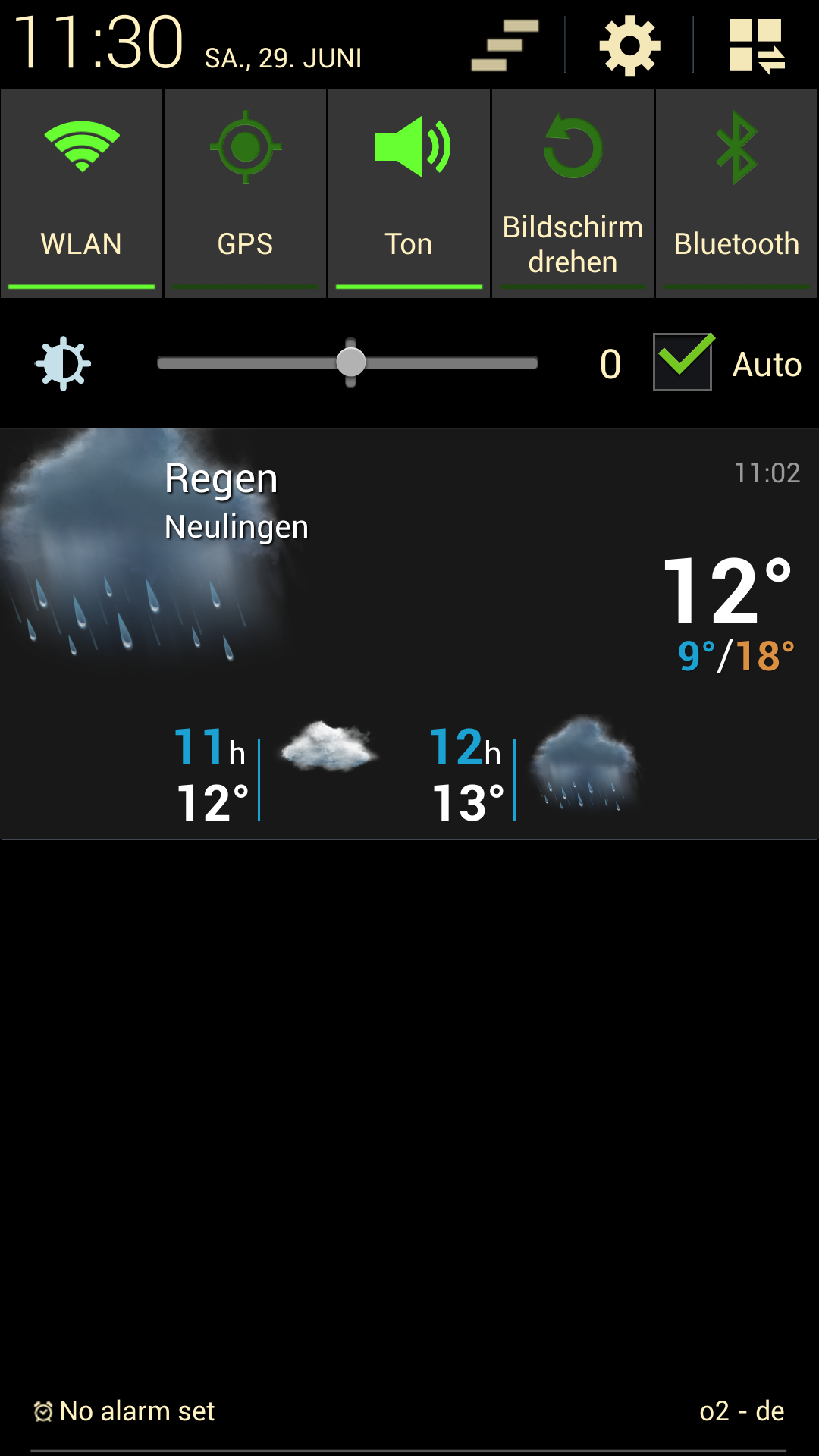Viewport: 819px width, 1456px height.
Task: Uncheck the Auto brightness checkbox
Action: 682,362
